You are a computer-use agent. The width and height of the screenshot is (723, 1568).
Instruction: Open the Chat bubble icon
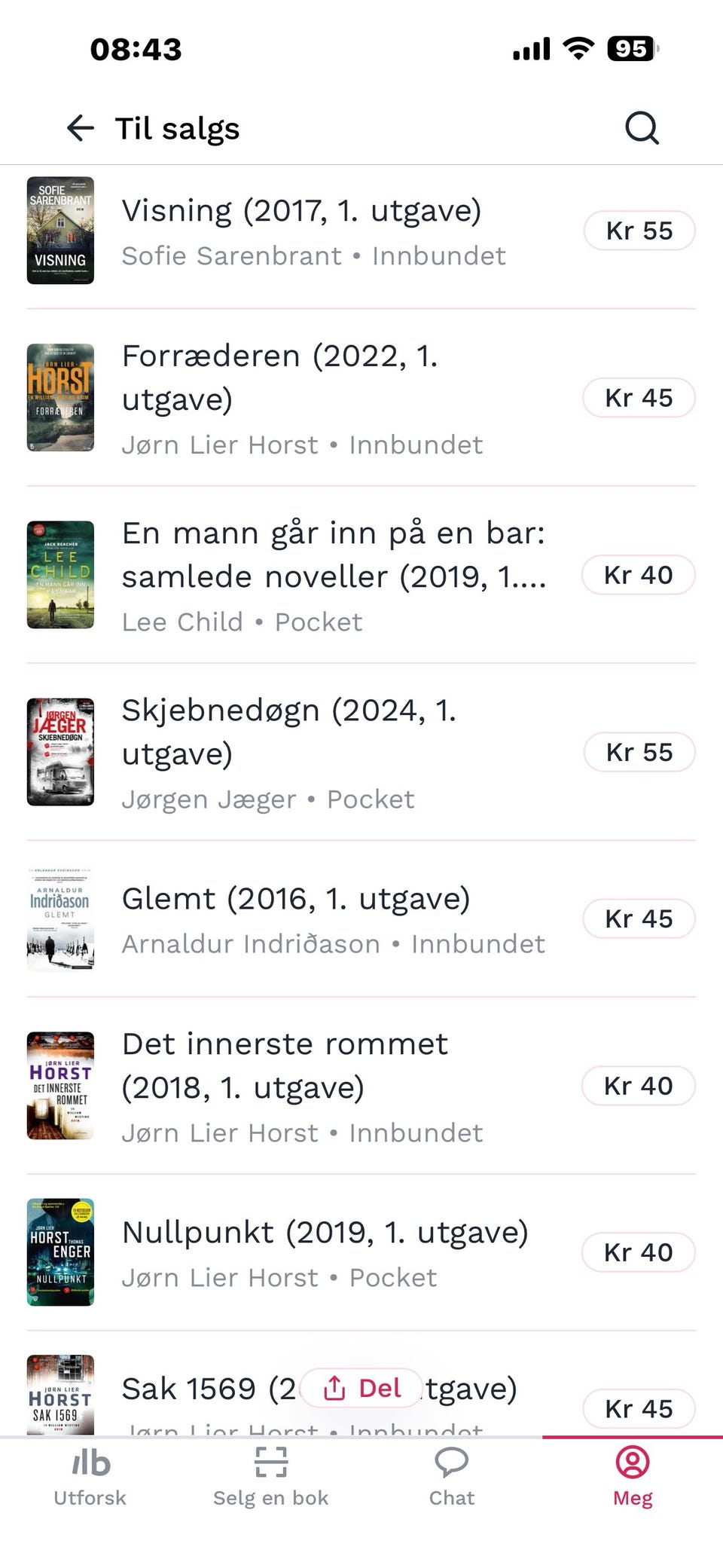(x=452, y=1463)
